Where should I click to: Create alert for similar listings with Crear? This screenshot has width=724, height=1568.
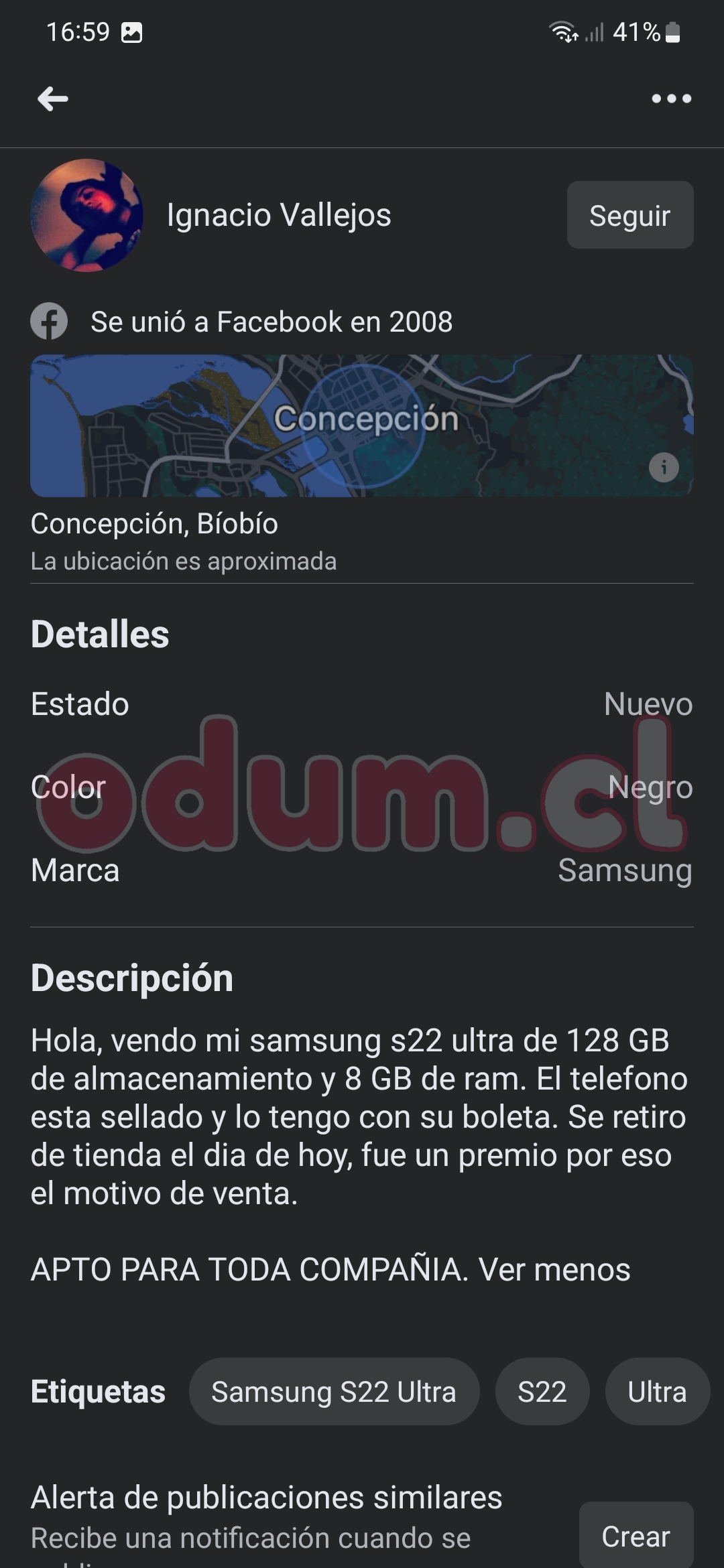point(636,1536)
